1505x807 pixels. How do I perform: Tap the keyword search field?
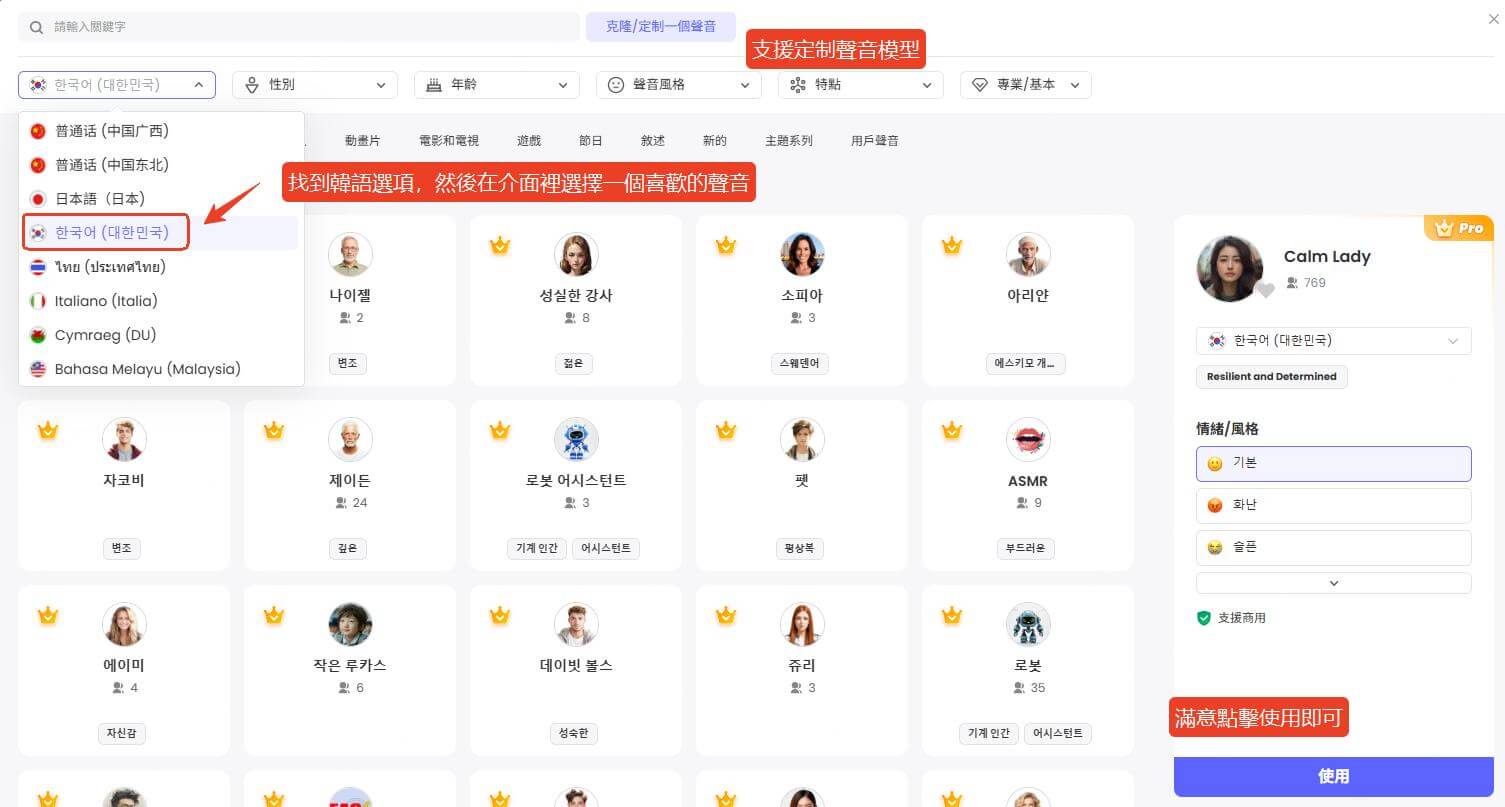(300, 27)
